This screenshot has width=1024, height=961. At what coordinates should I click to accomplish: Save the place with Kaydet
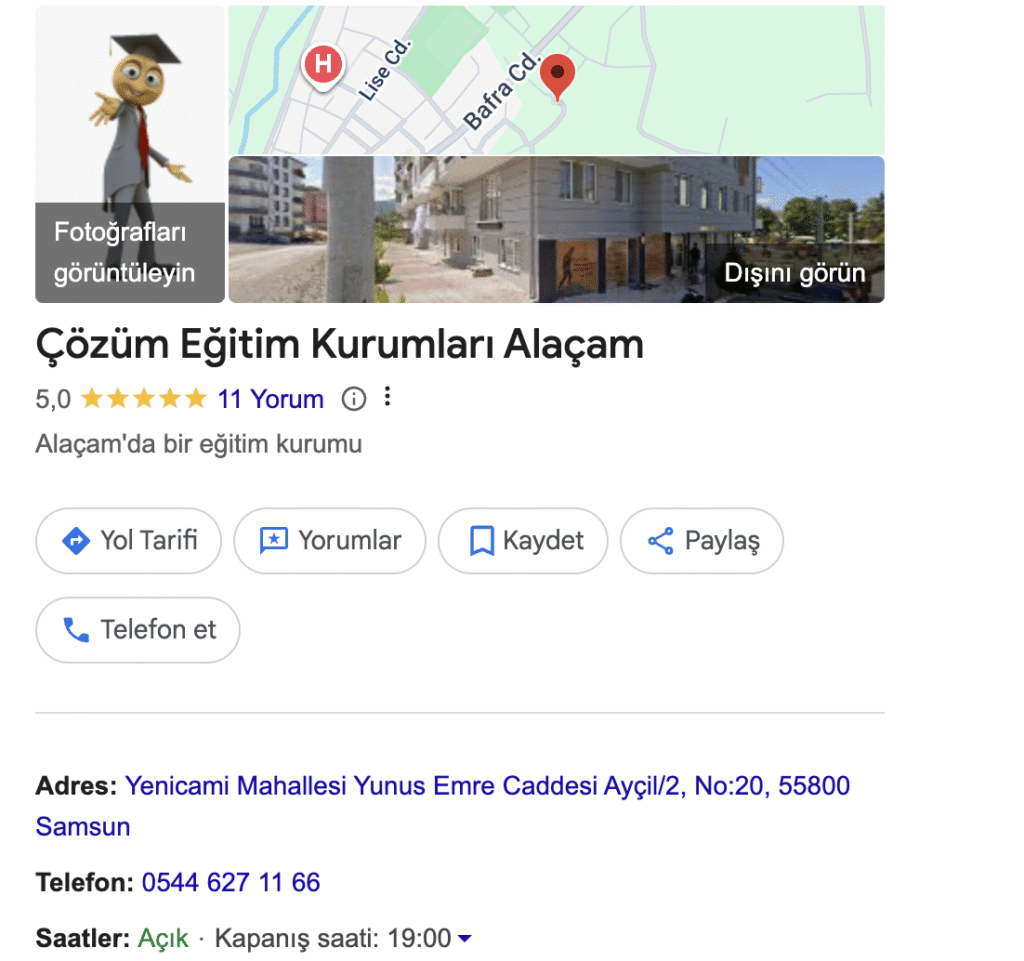[522, 541]
